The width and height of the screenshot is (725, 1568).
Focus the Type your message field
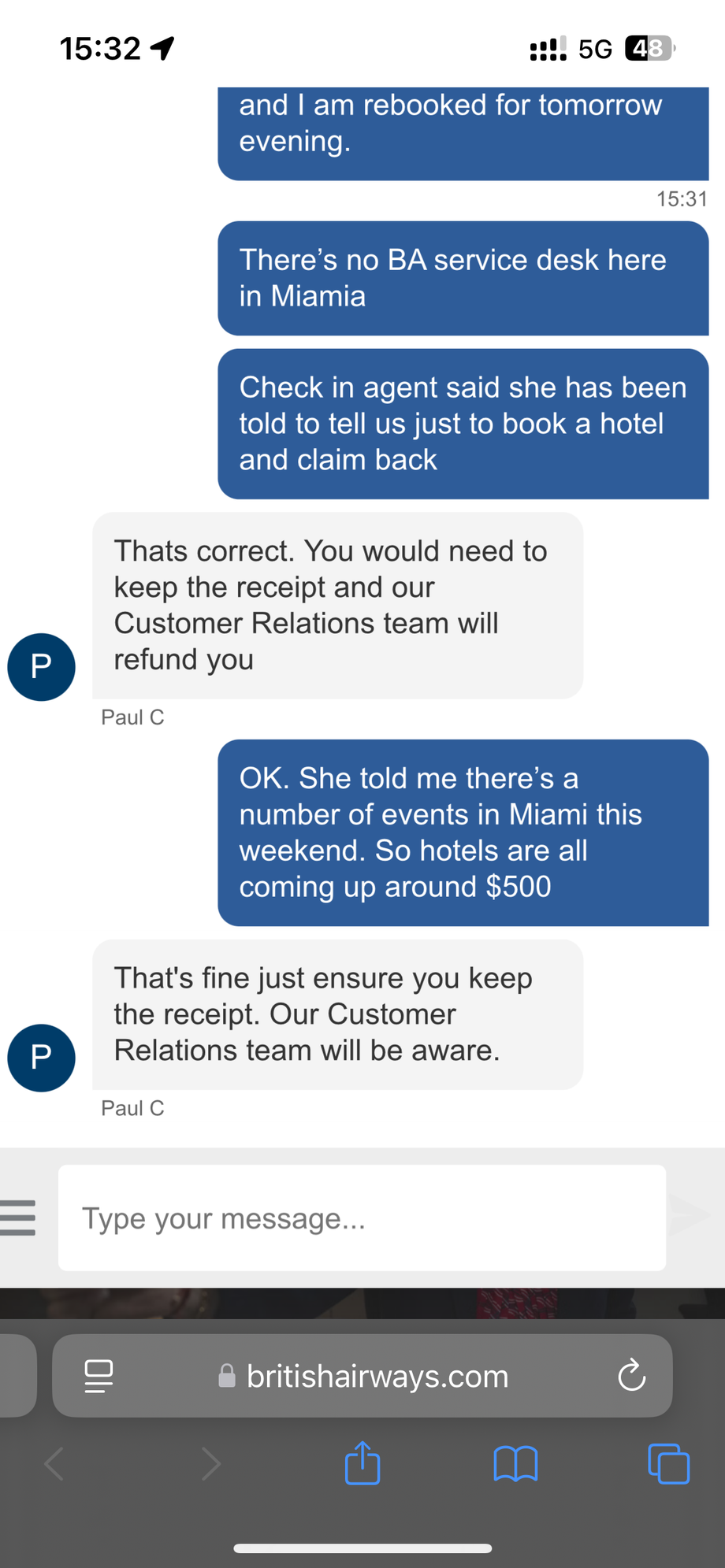(x=362, y=1218)
